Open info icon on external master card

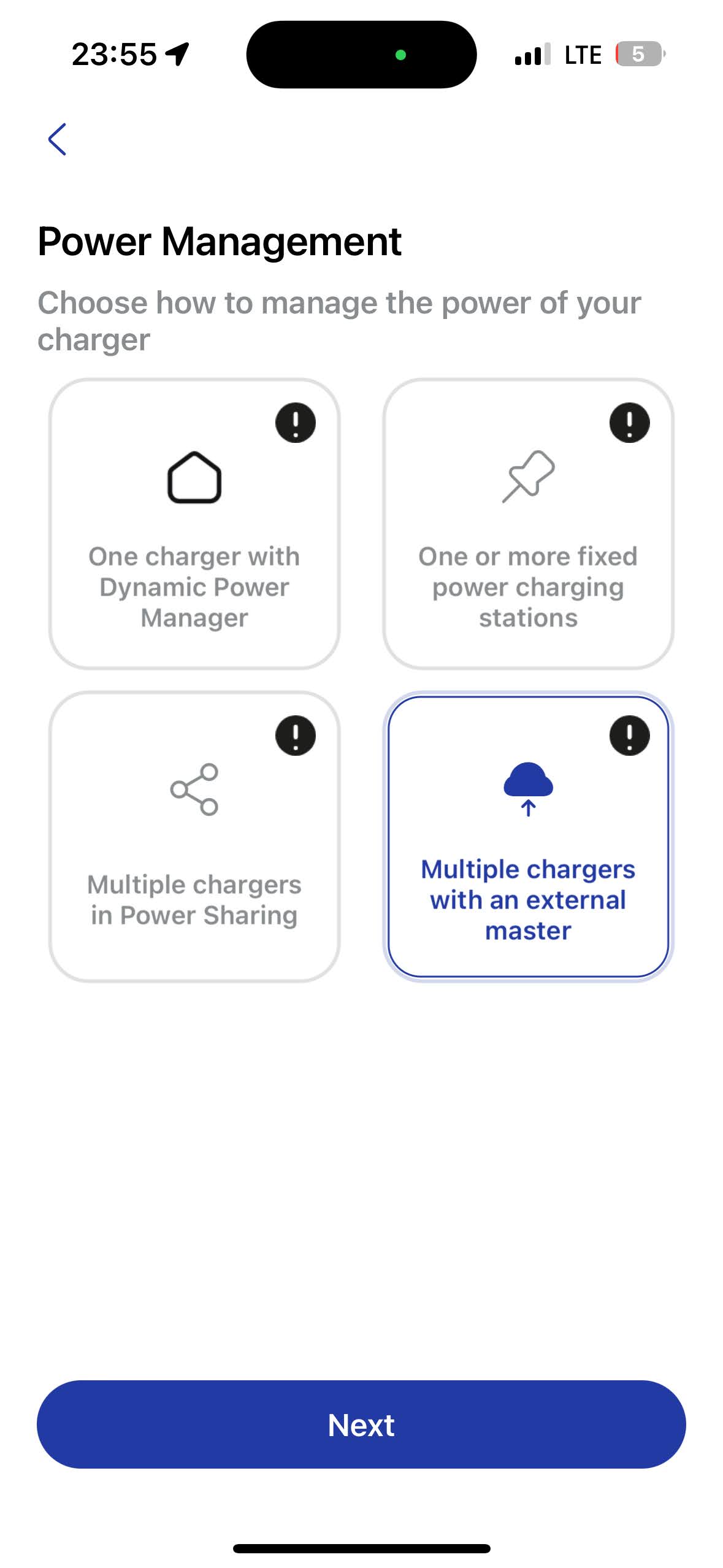[x=629, y=735]
